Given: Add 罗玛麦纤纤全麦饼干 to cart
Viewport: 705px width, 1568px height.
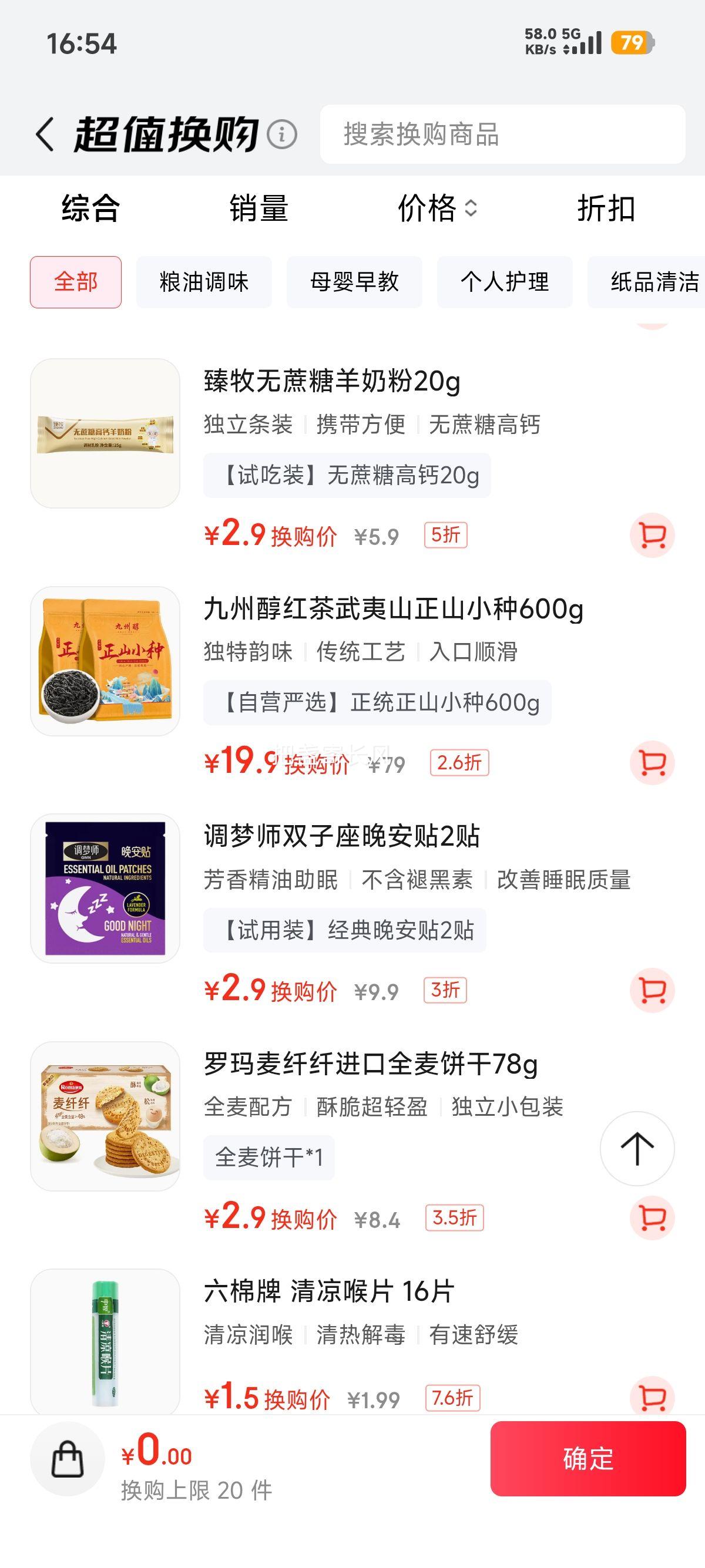Looking at the screenshot, I should [652, 1218].
